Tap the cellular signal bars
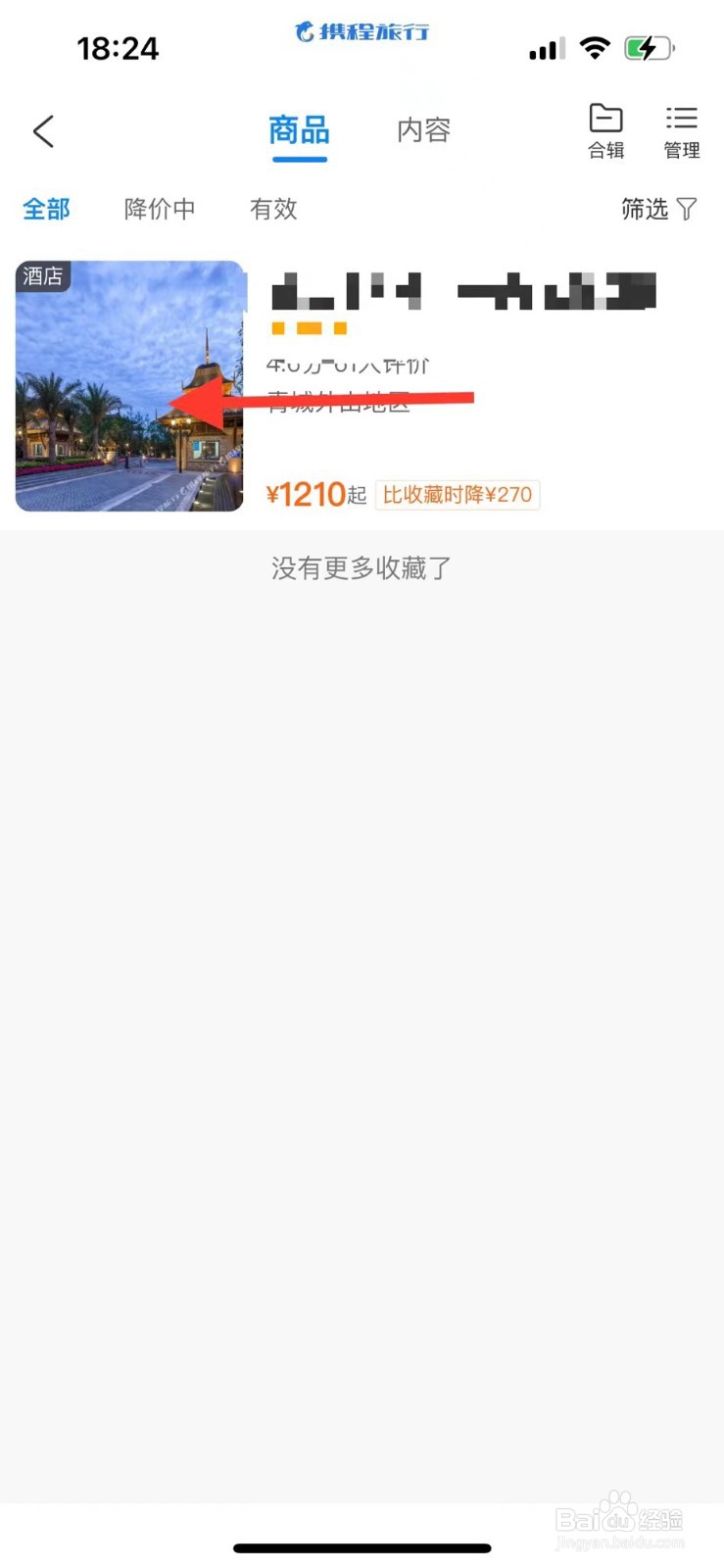Screen dimensions: 724x1568 pos(545,47)
